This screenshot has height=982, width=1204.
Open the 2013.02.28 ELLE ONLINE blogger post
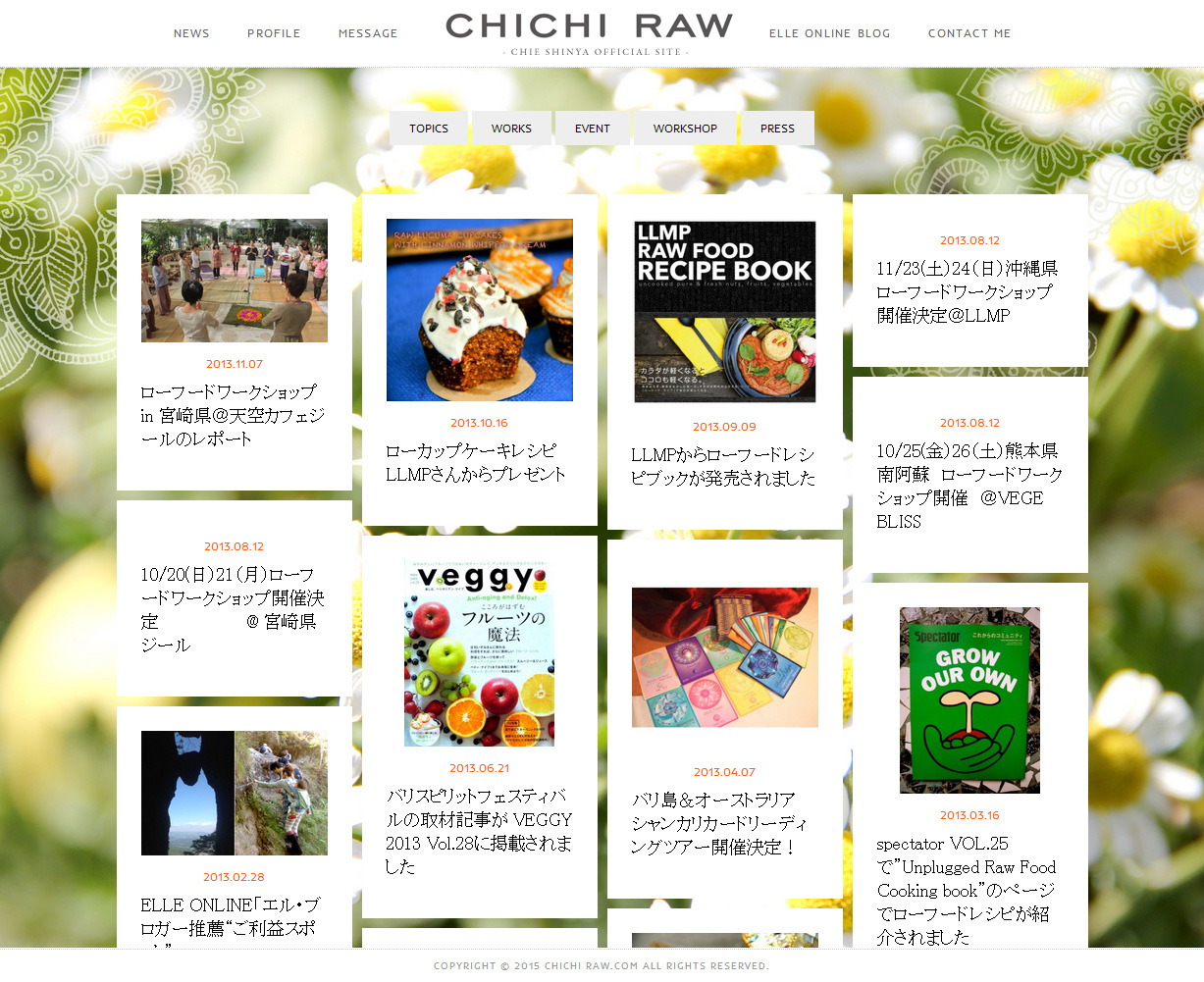coord(231,915)
